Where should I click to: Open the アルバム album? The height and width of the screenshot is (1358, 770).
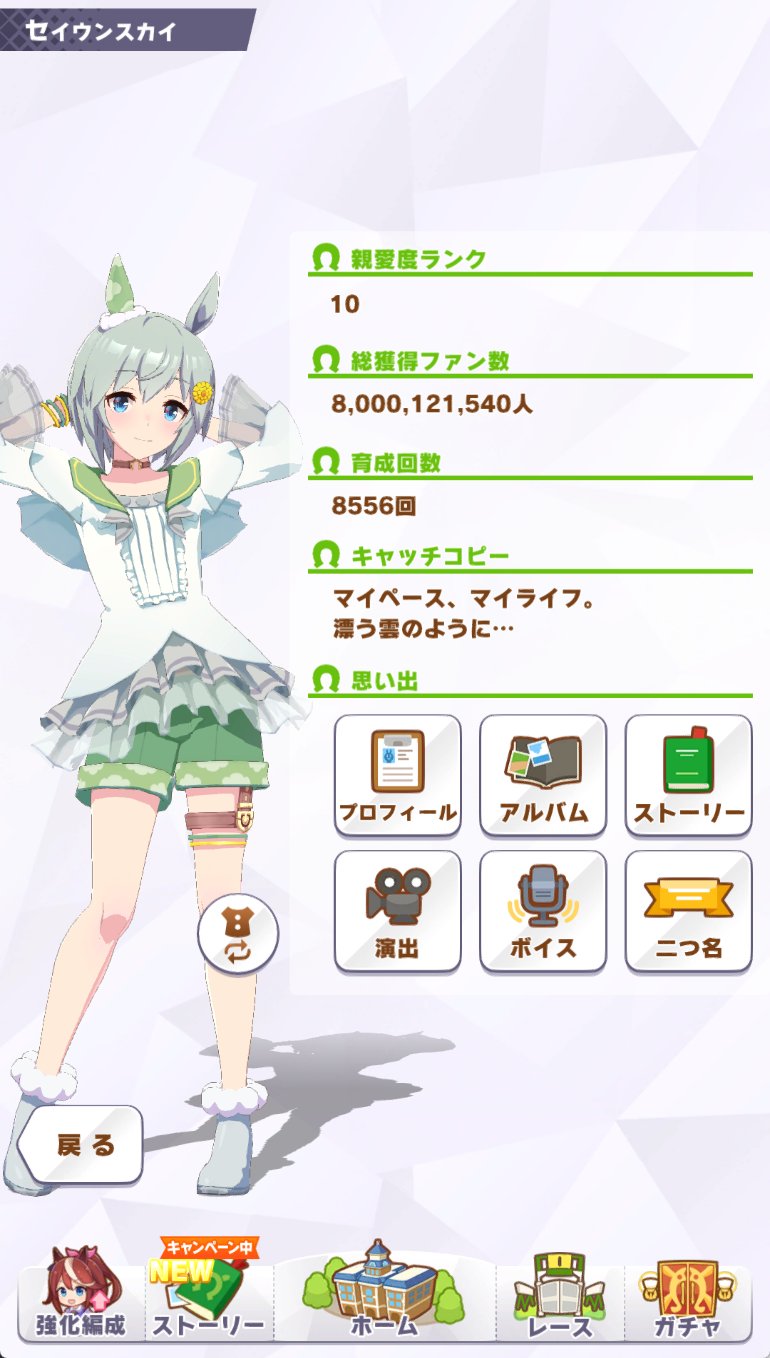[x=542, y=774]
